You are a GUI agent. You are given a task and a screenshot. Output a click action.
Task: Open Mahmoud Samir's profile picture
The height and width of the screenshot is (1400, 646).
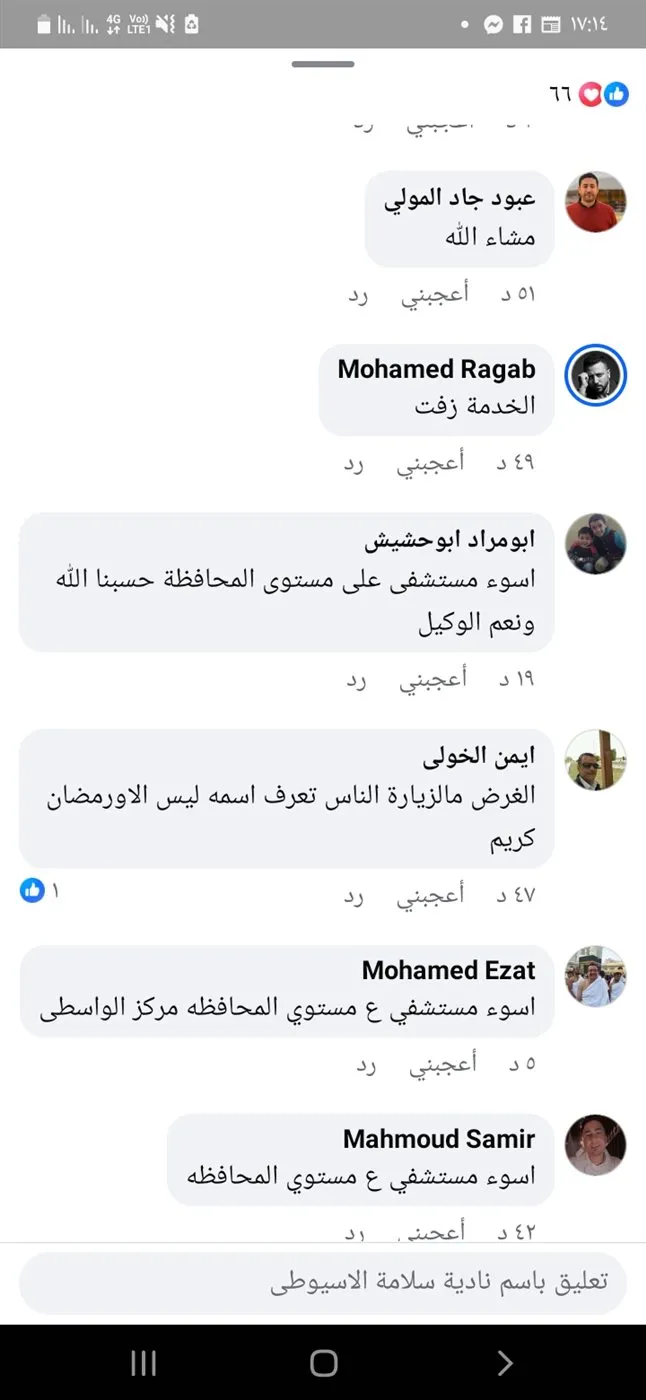(595, 1144)
